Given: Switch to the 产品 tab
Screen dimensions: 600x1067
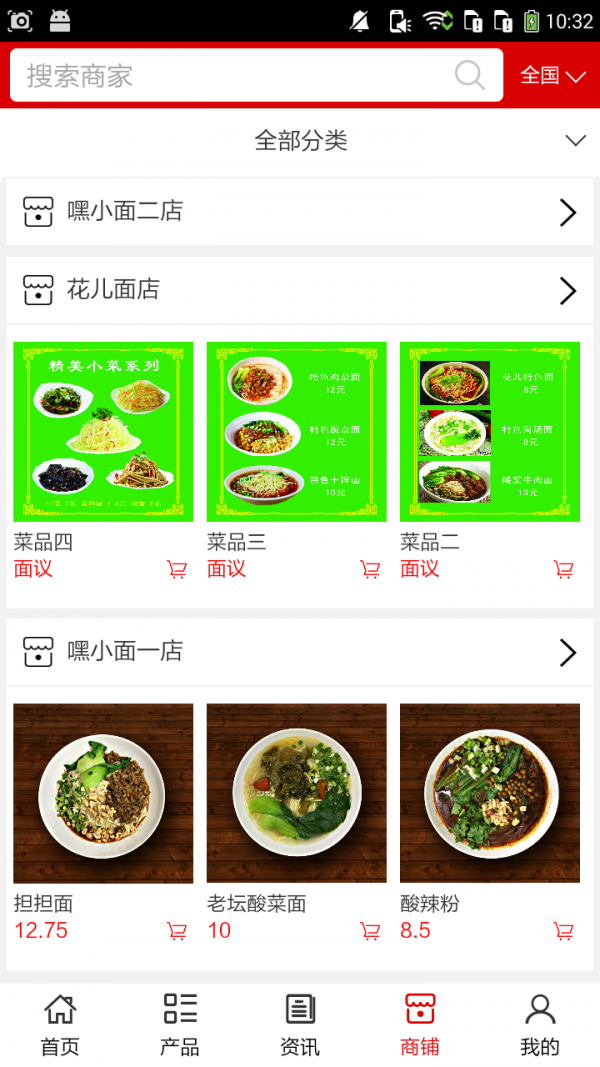Looking at the screenshot, I should 180,1025.
